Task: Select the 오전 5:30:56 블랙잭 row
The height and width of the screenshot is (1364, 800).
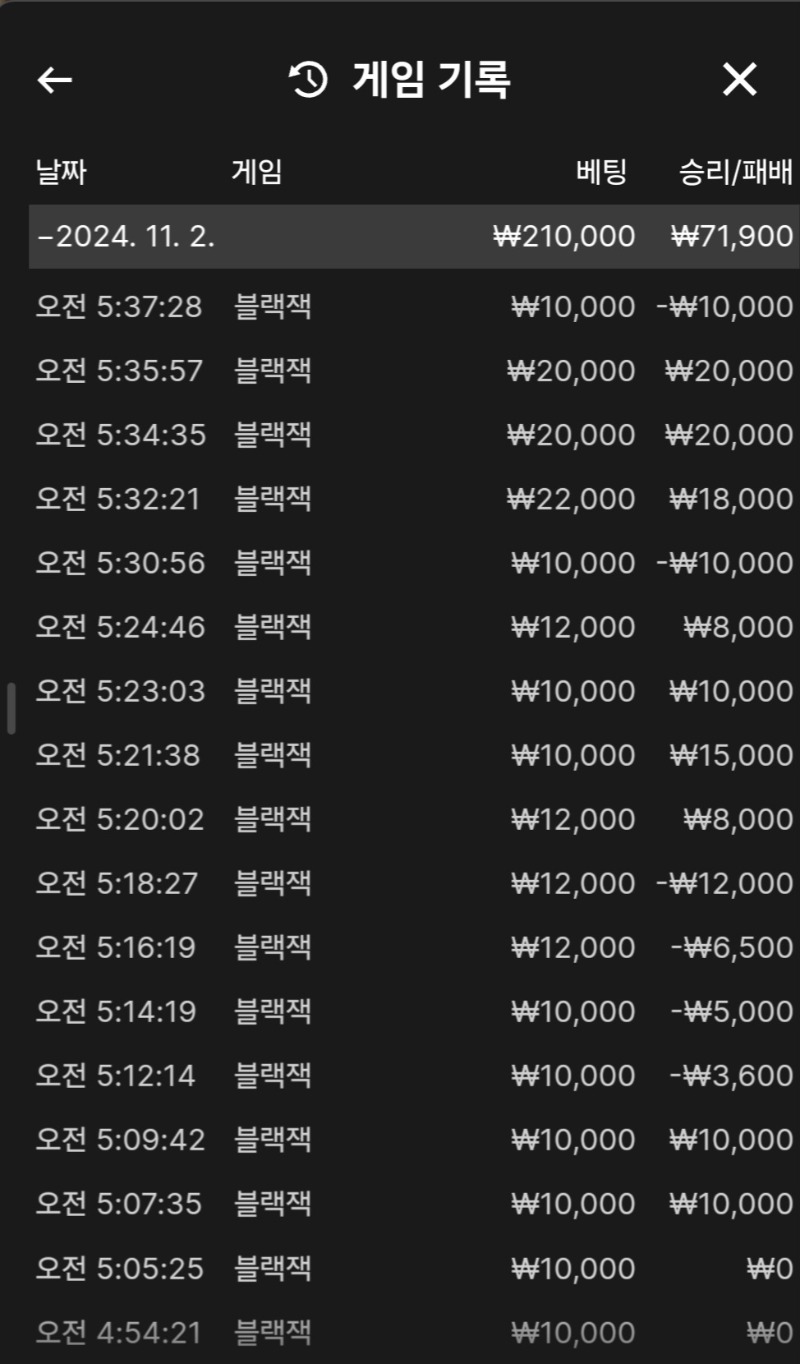Action: click(x=414, y=563)
